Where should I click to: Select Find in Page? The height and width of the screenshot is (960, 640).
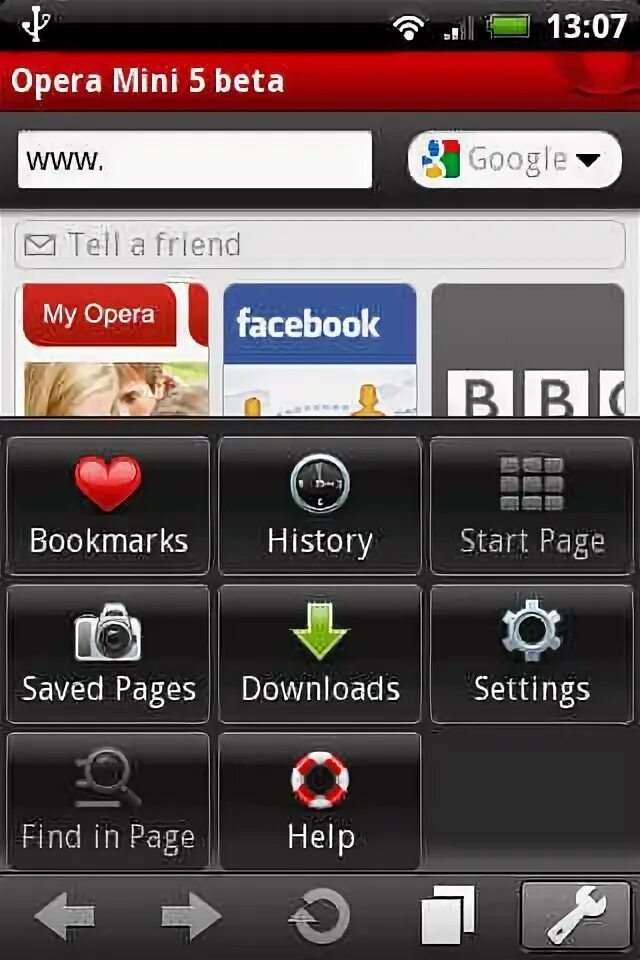[108, 802]
